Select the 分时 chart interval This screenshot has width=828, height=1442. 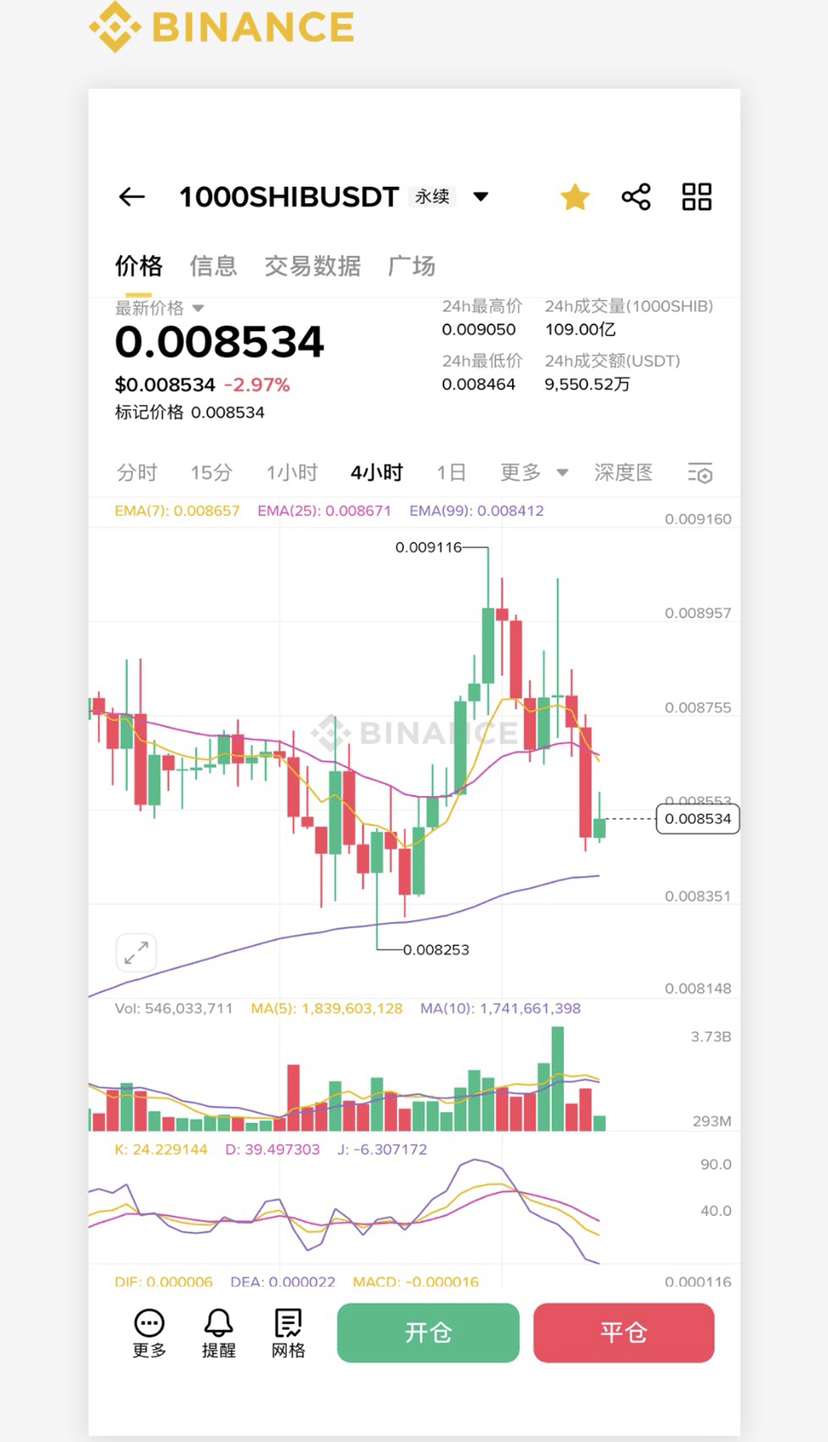(x=137, y=473)
